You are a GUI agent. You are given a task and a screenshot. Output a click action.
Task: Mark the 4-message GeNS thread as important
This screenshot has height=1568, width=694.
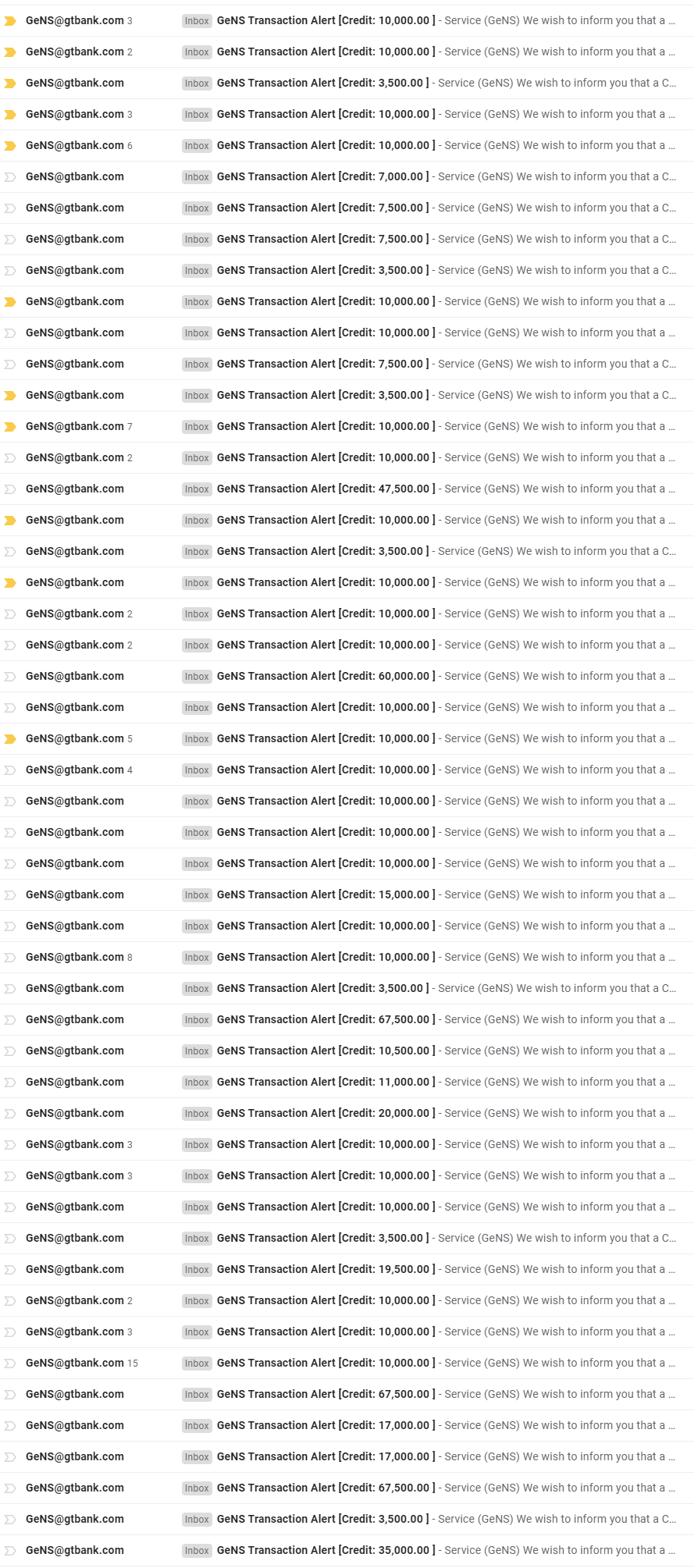tap(10, 770)
